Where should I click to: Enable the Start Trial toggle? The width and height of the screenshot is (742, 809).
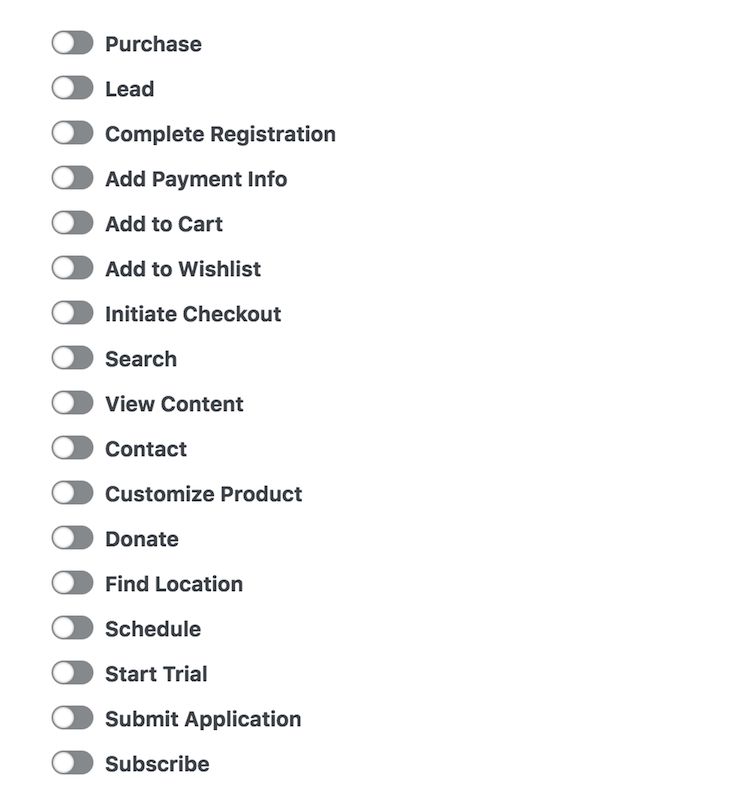(x=72, y=673)
